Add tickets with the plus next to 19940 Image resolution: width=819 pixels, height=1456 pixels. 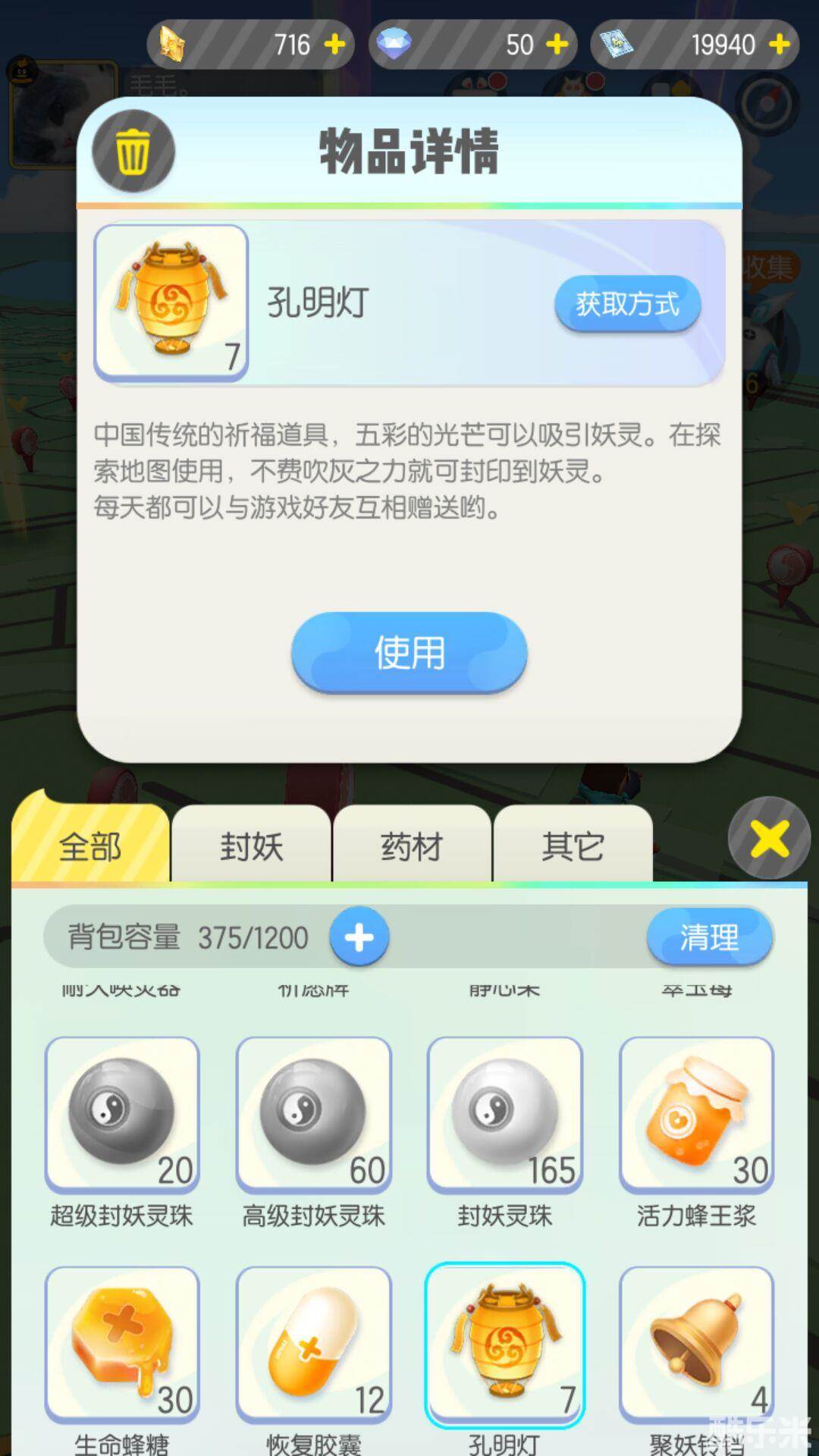[779, 45]
